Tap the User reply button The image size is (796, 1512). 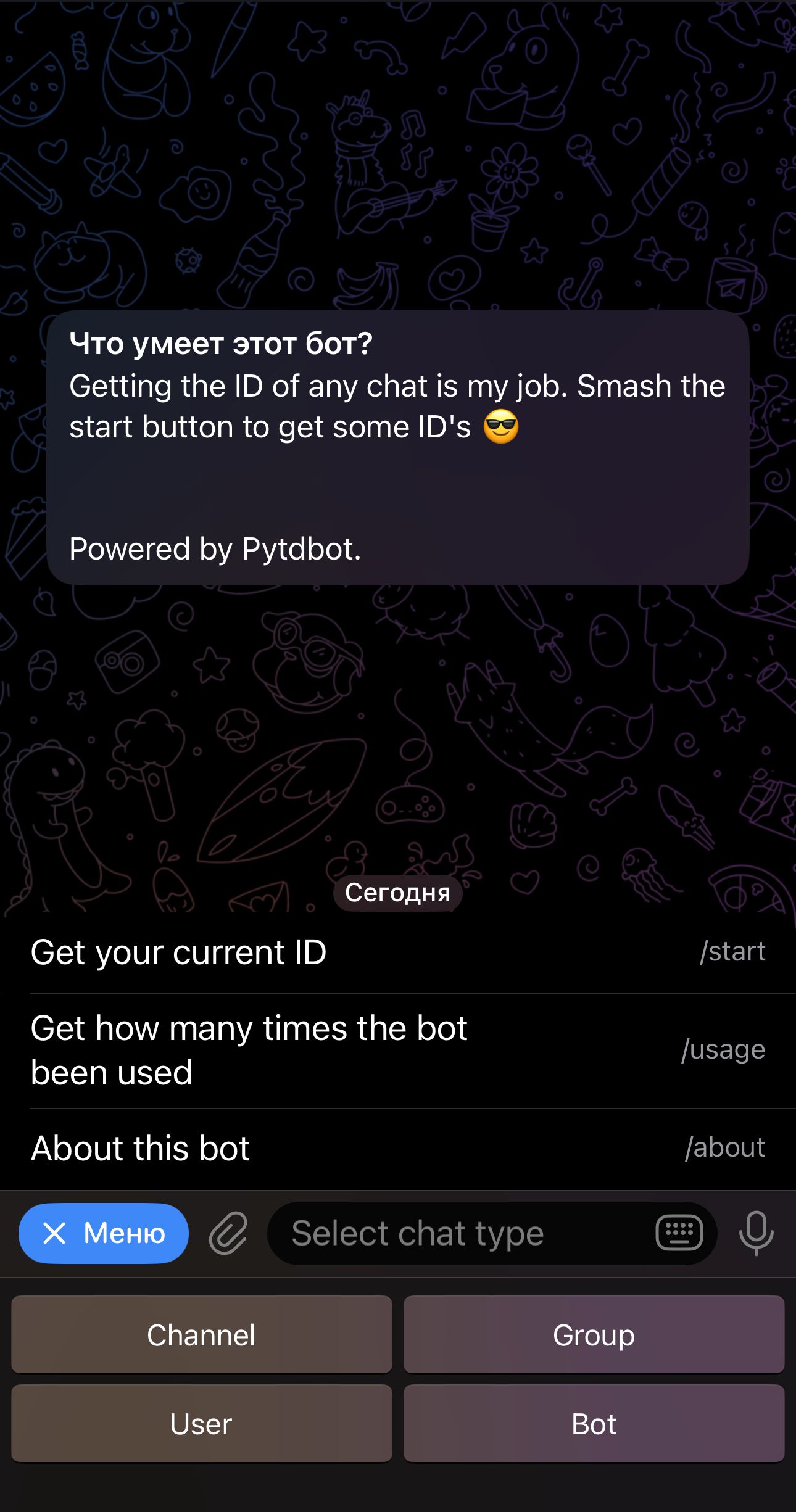(201, 1424)
